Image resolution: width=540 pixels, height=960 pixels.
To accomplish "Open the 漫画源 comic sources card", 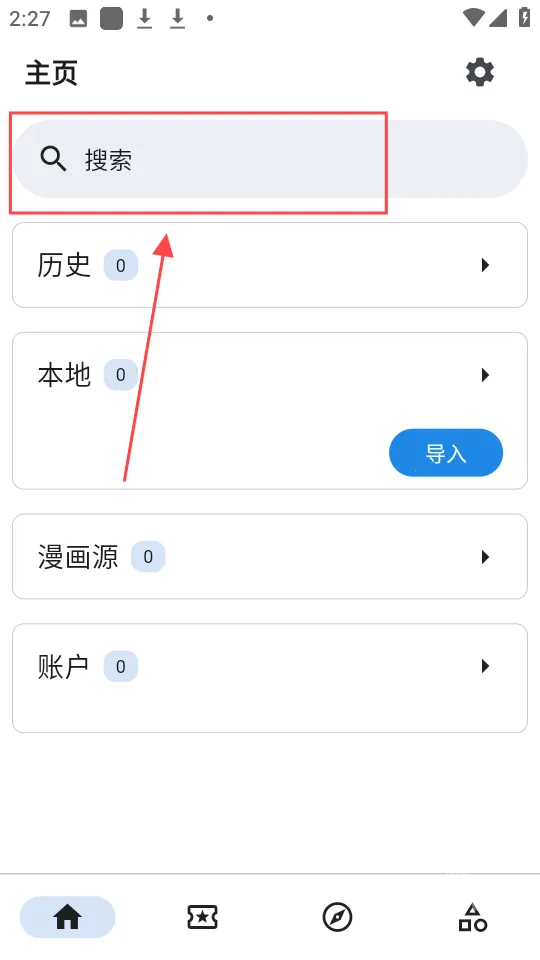I will [270, 557].
